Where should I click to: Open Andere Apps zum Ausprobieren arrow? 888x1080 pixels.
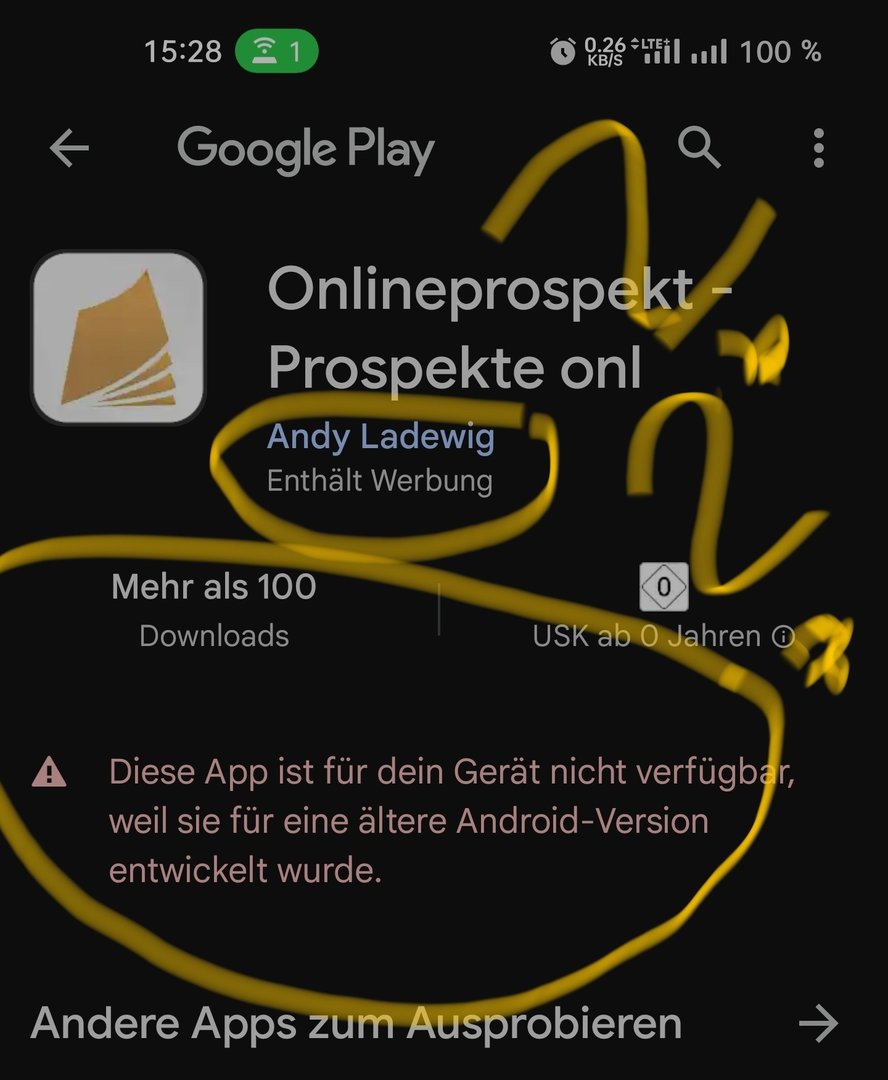[x=819, y=1023]
